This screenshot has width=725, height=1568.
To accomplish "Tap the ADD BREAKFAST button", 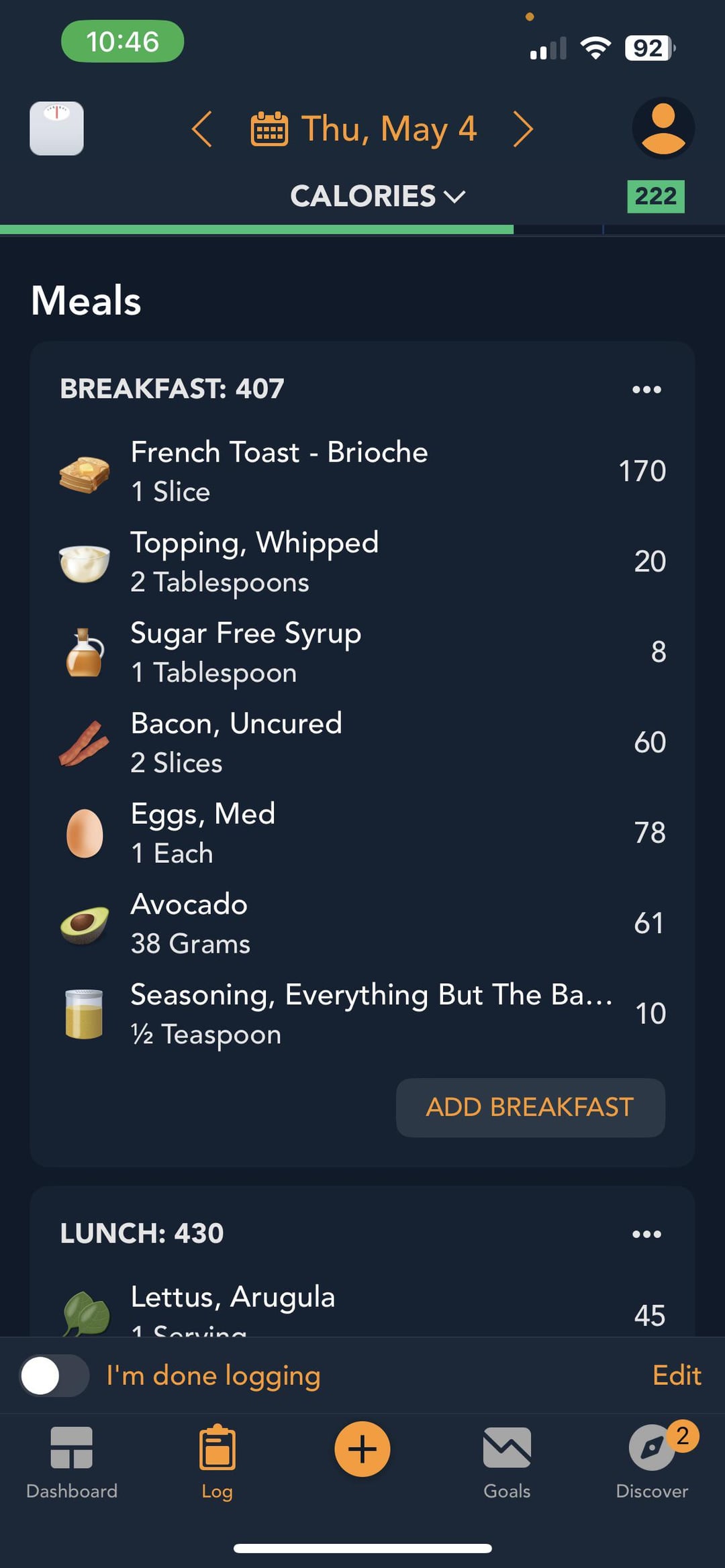I will point(530,1107).
